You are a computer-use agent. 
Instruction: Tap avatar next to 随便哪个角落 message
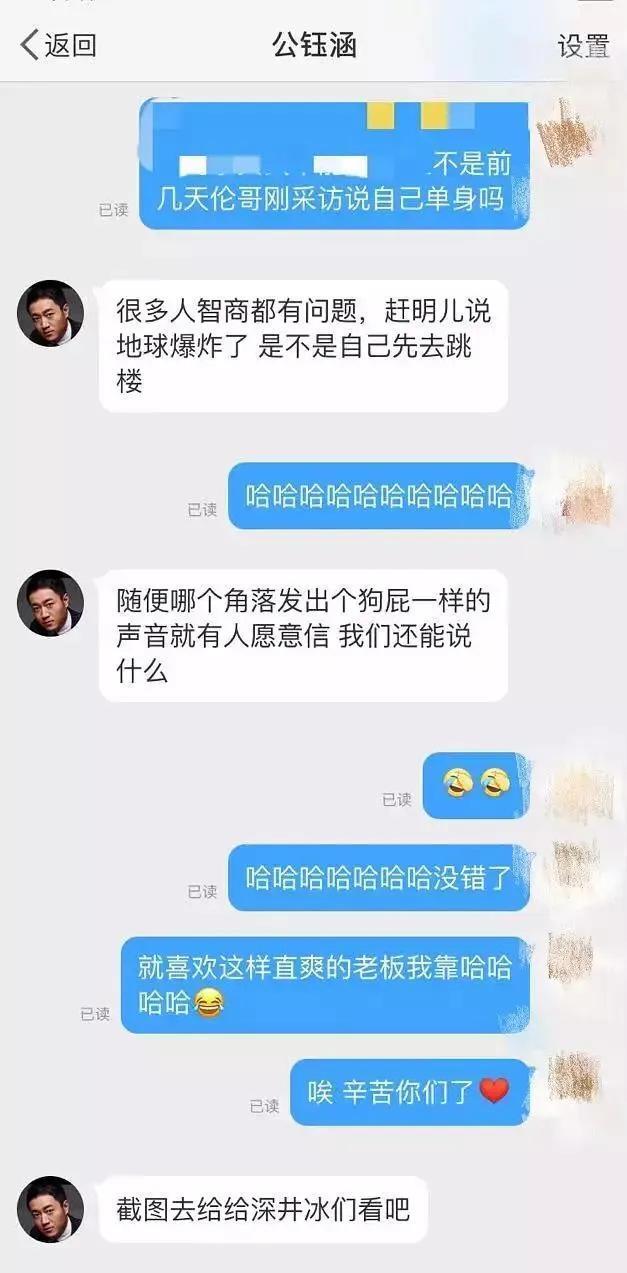50,603
